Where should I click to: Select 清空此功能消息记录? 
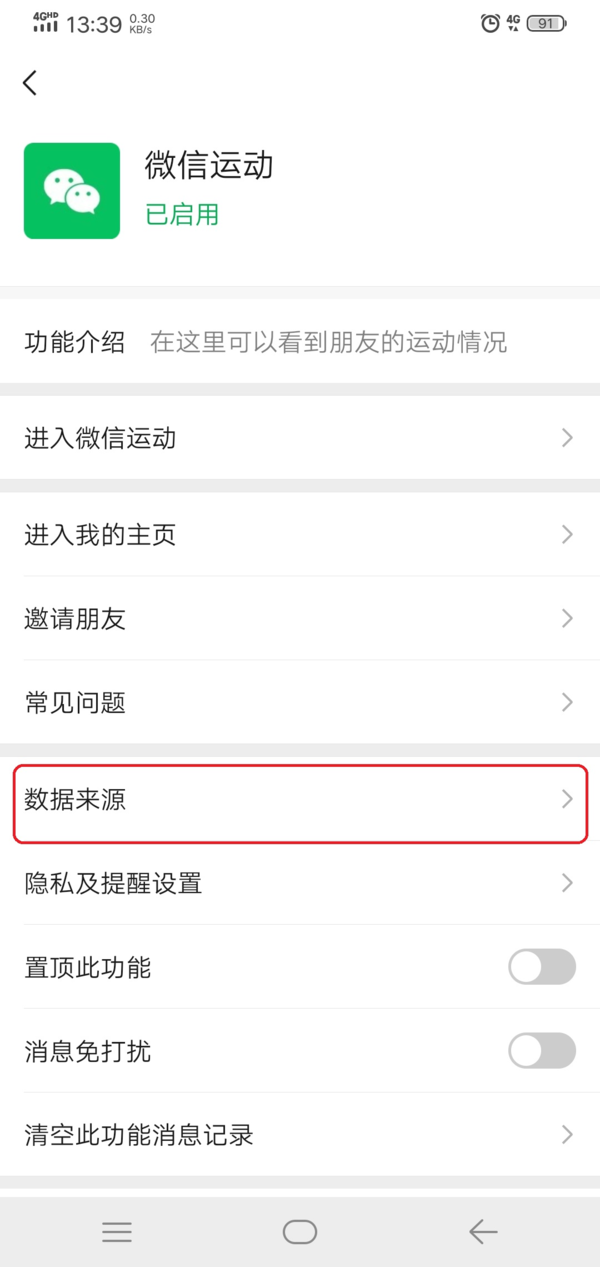(300, 1135)
